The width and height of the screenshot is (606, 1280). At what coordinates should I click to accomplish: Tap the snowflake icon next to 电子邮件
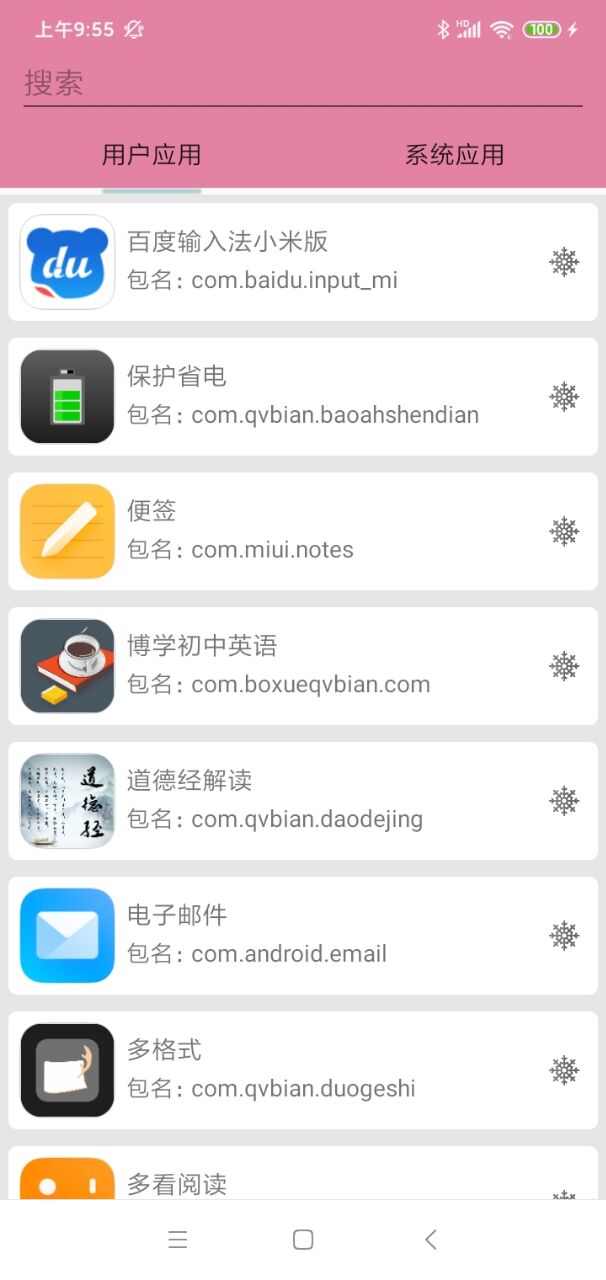[x=564, y=936]
